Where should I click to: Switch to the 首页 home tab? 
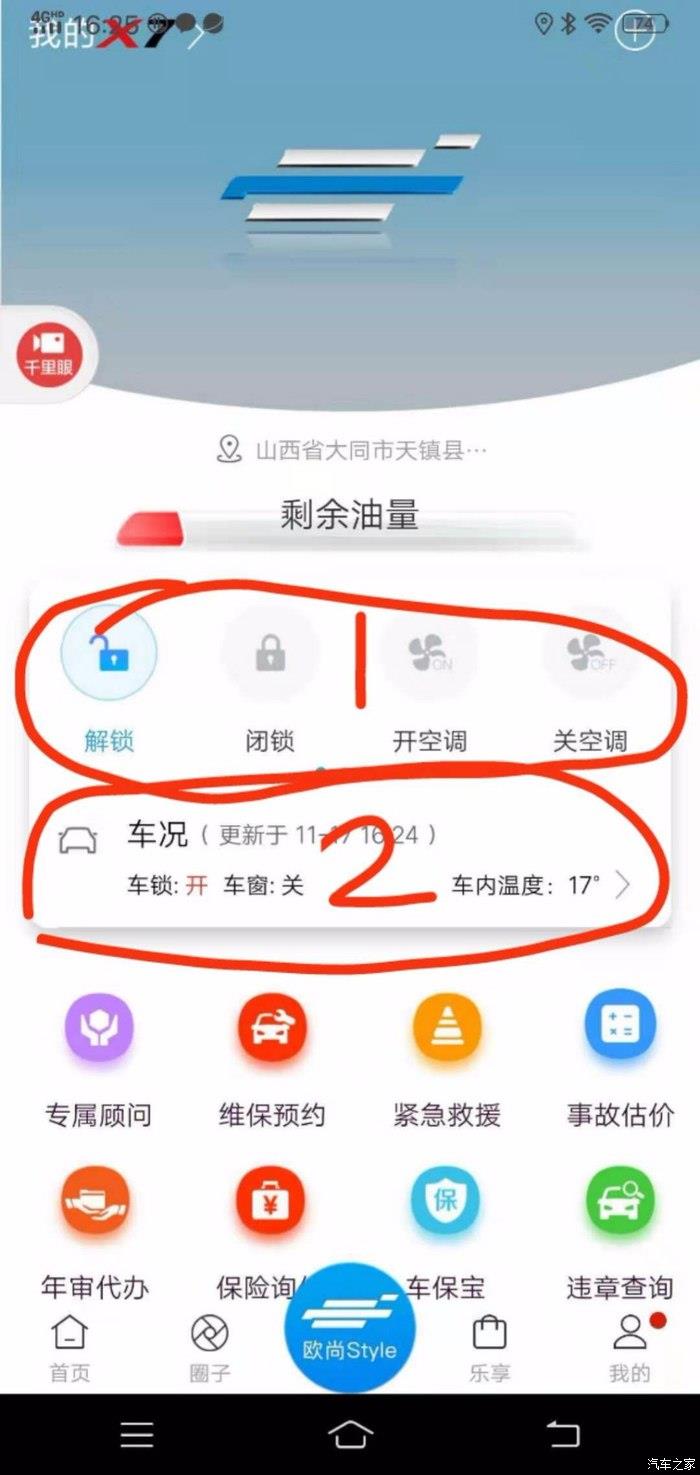point(70,1348)
